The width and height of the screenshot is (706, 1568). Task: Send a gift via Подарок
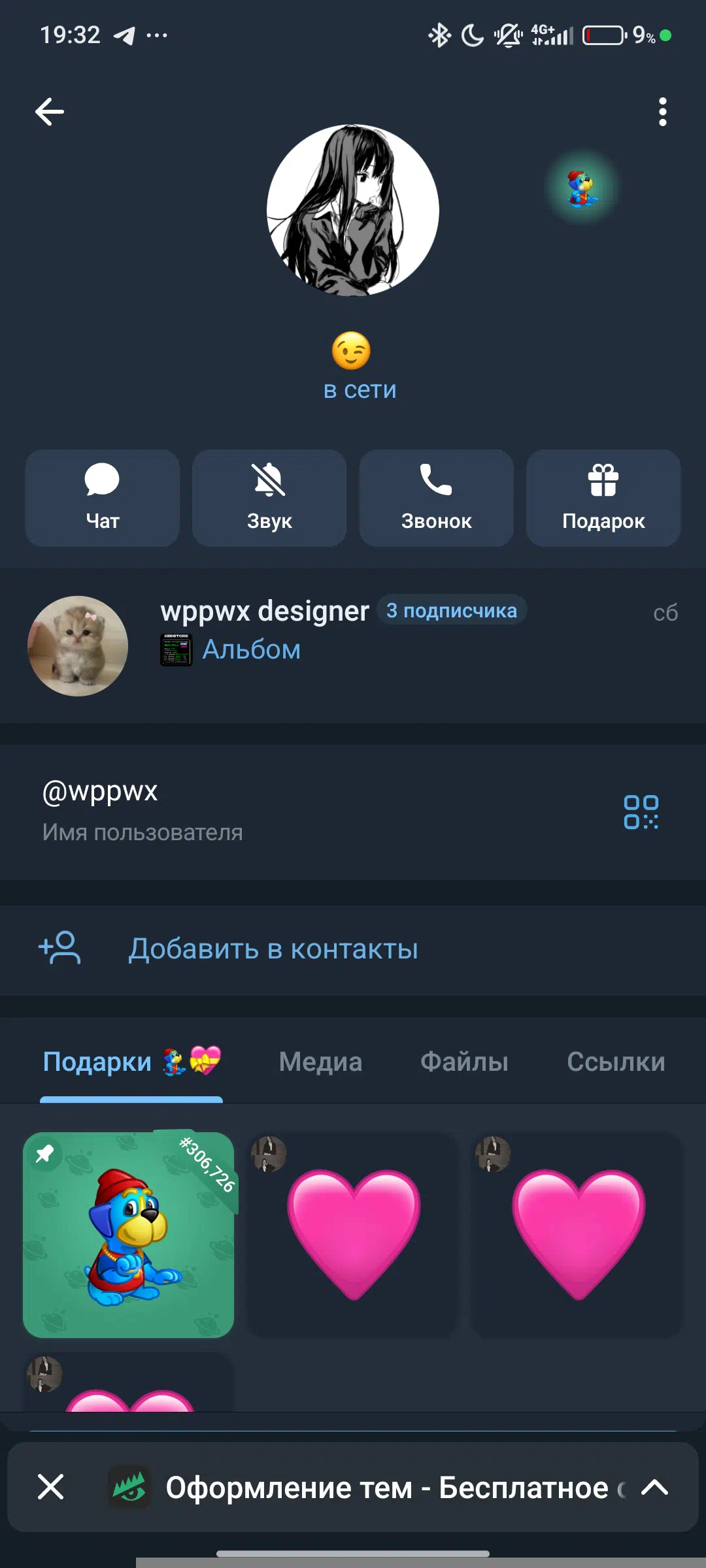pyautogui.click(x=603, y=498)
